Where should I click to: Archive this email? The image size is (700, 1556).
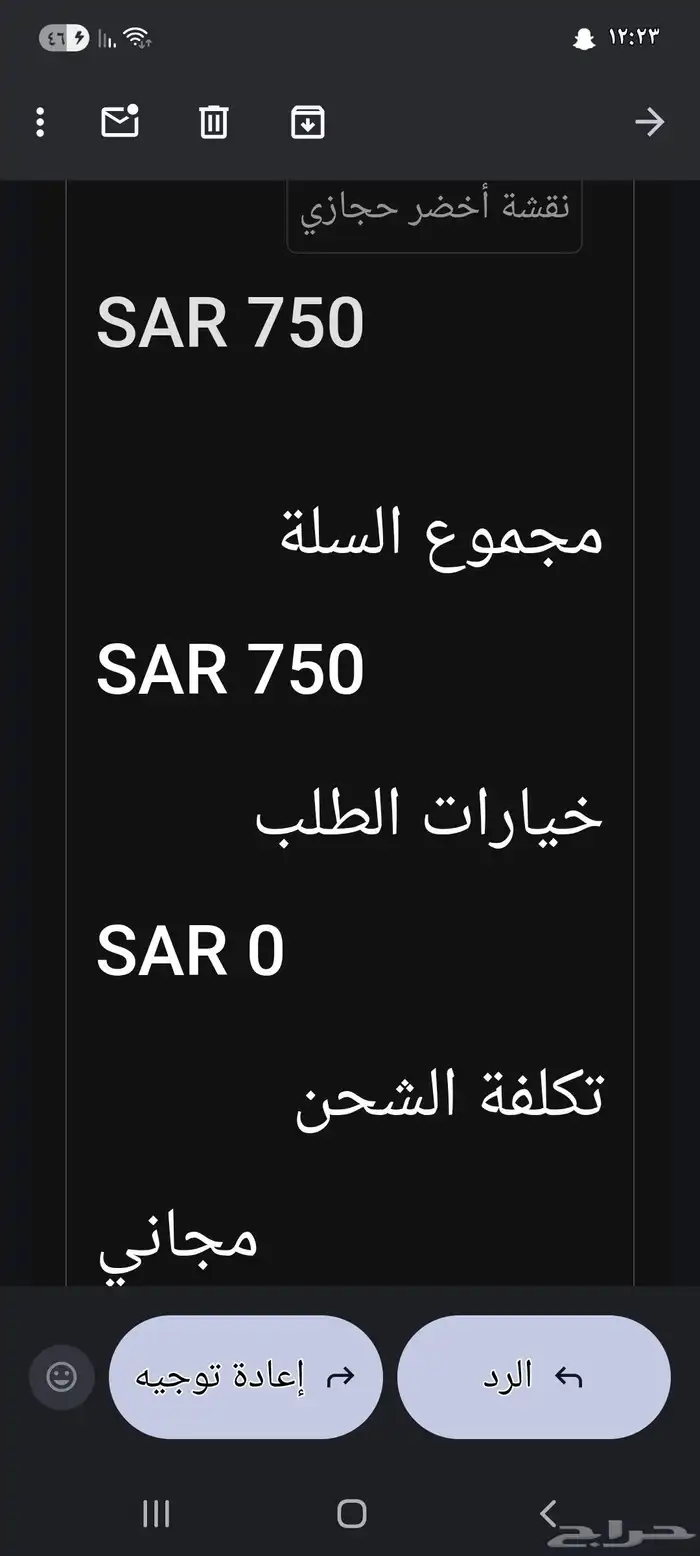click(x=307, y=123)
